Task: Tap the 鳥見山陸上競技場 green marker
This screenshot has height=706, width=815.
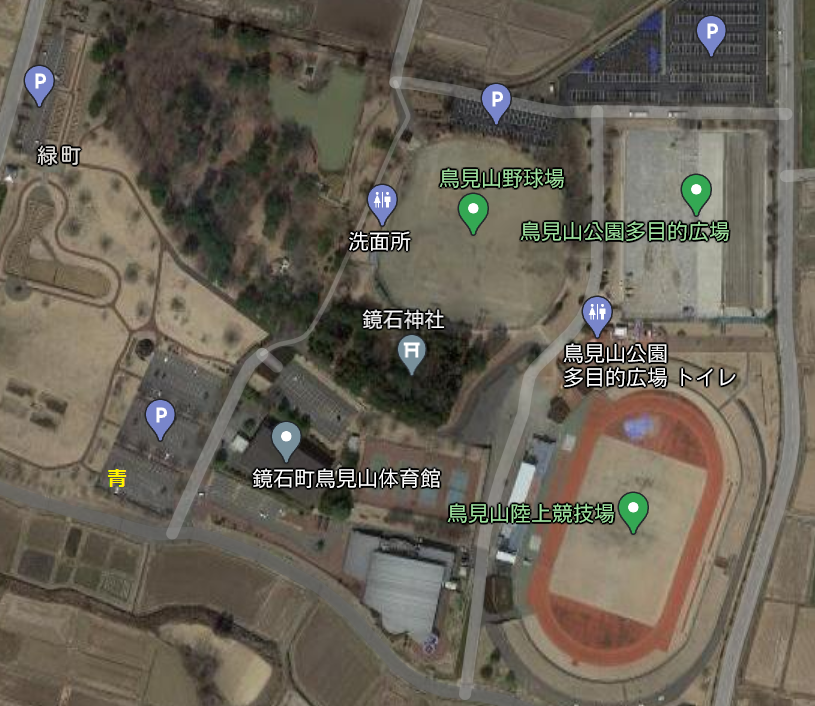Action: click(x=632, y=510)
